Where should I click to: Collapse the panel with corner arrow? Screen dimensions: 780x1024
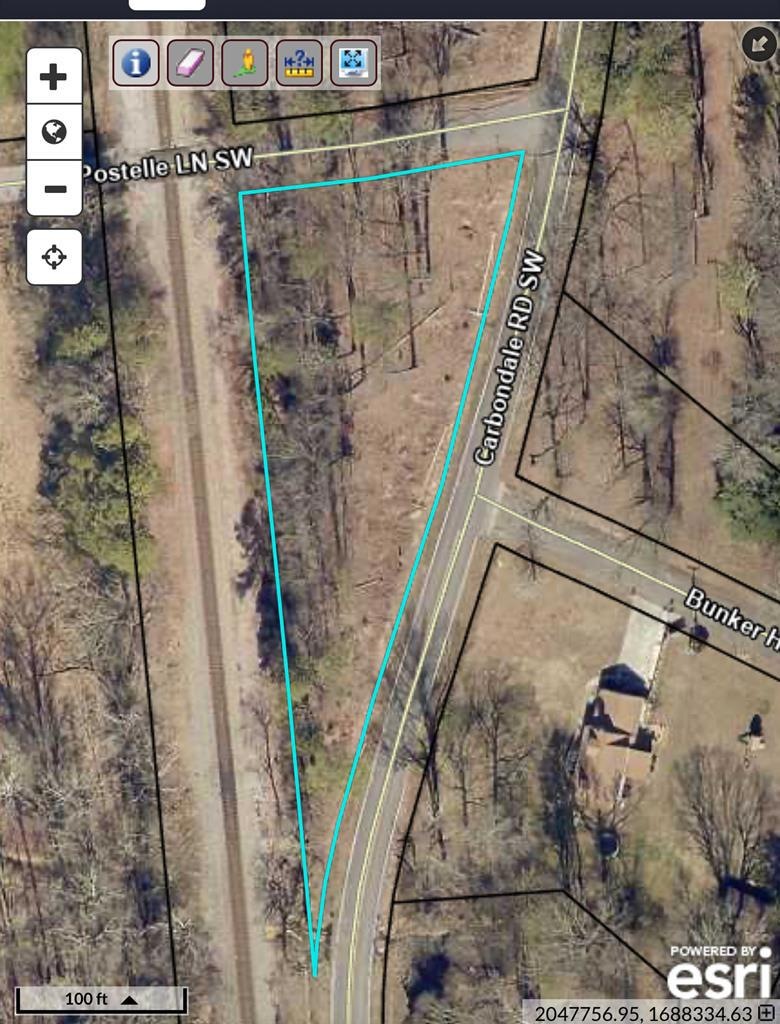pyautogui.click(x=758, y=44)
